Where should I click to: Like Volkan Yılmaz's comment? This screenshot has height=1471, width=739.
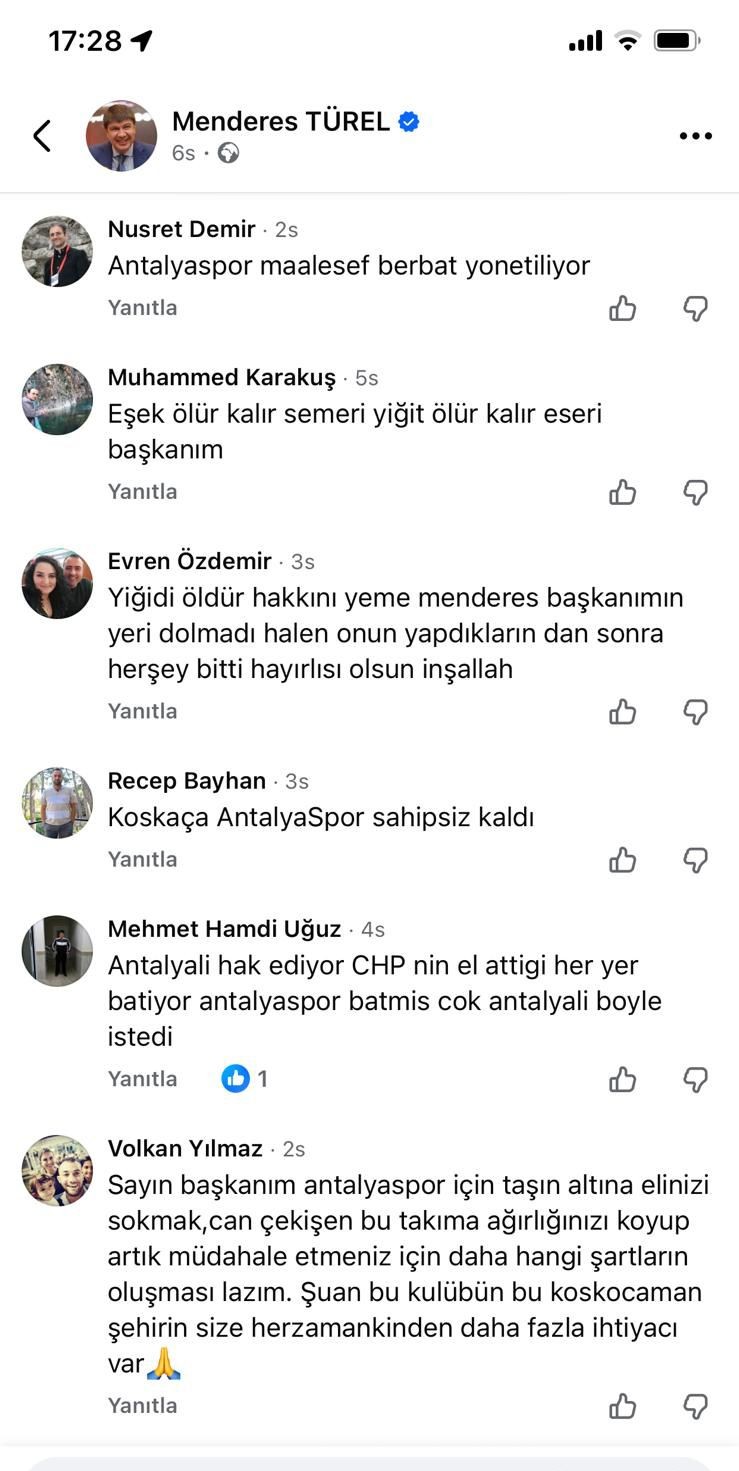(623, 1406)
